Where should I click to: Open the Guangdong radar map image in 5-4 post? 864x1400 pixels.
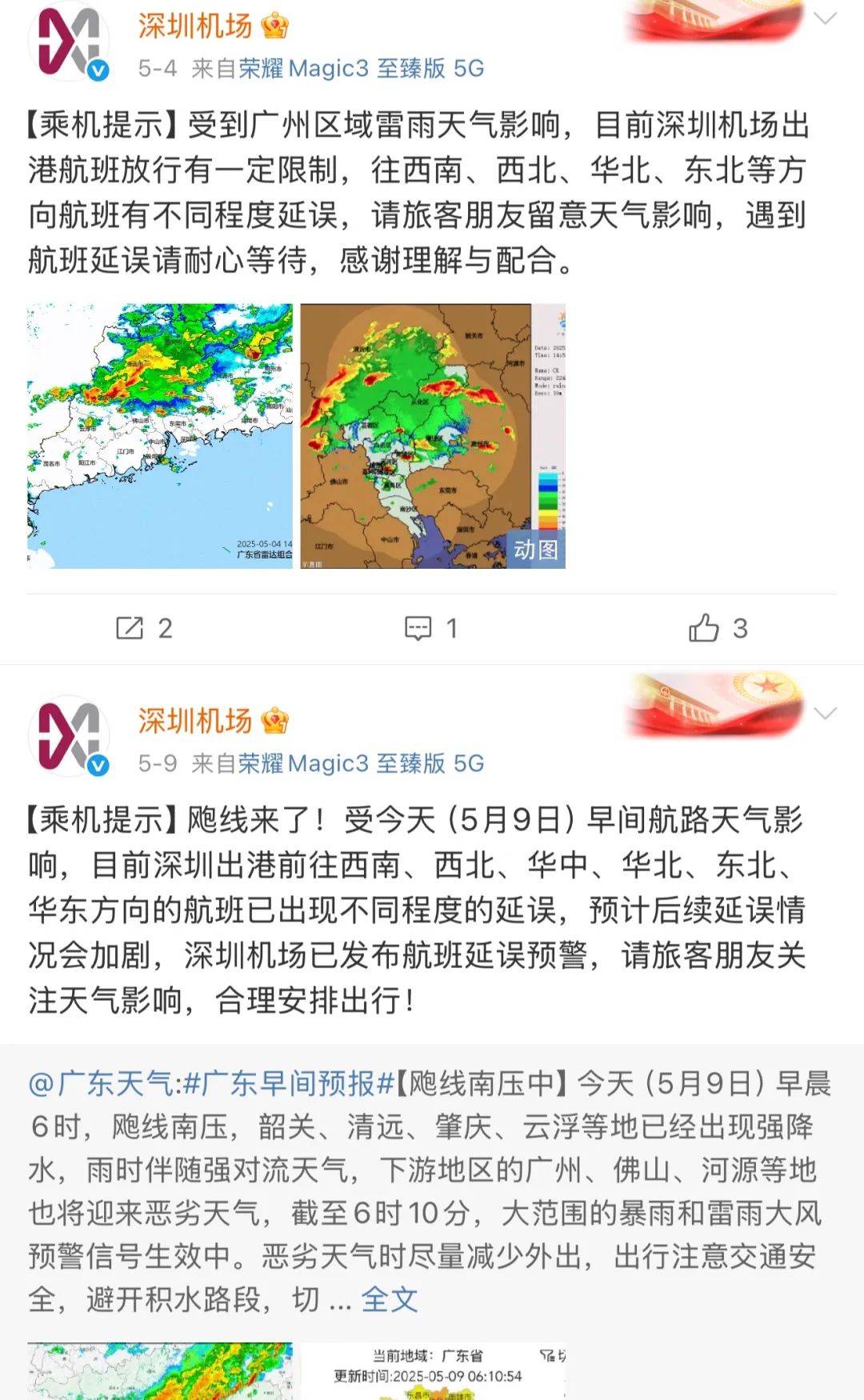pyautogui.click(x=160, y=436)
